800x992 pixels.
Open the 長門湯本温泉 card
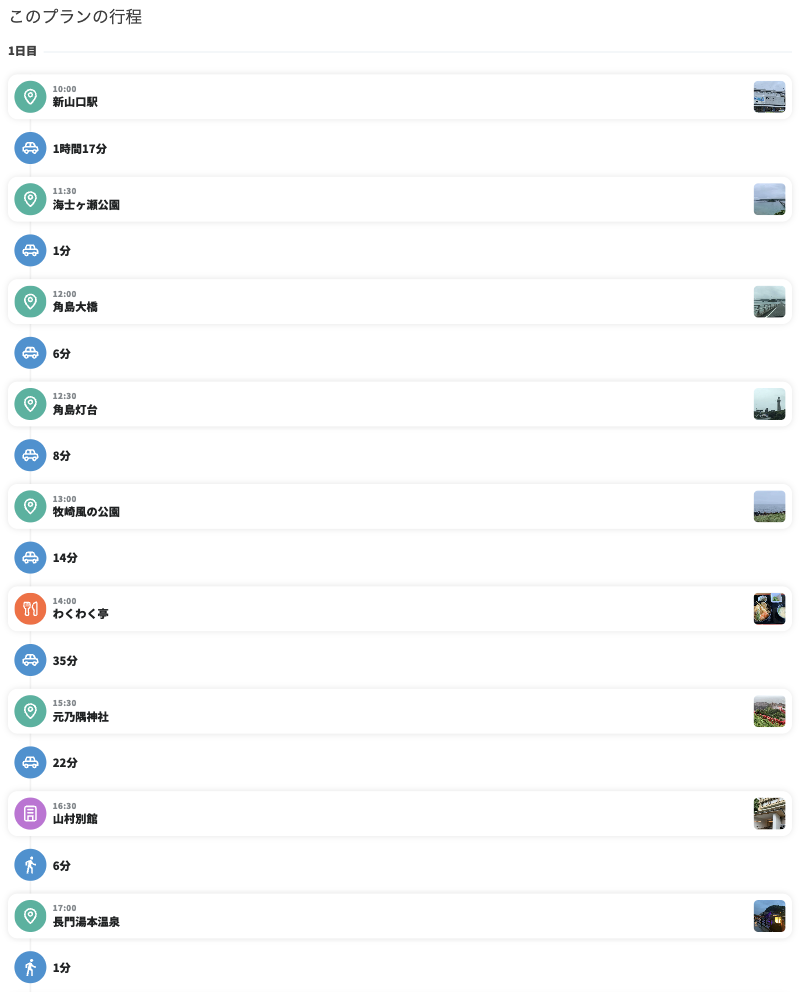point(400,916)
